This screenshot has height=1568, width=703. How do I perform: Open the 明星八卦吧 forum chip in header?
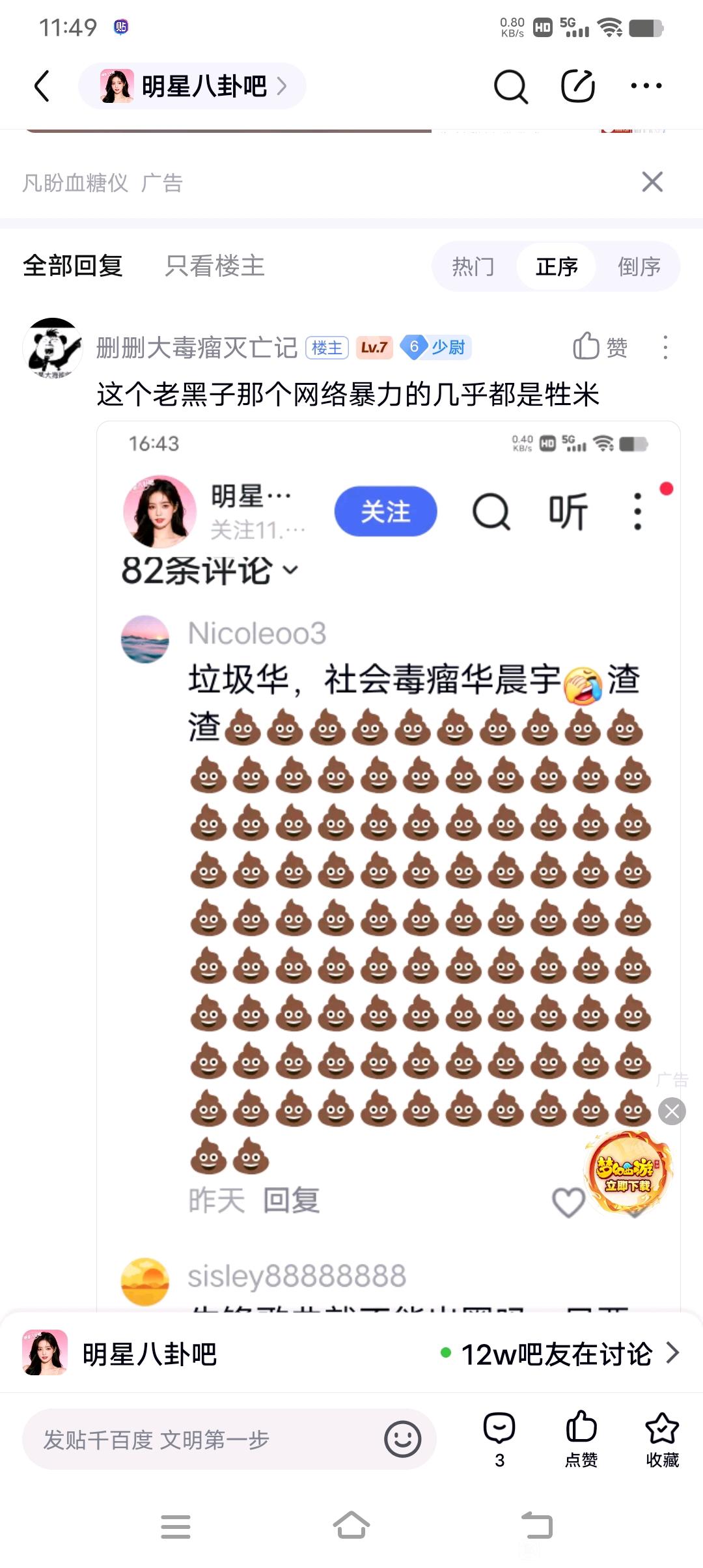point(193,86)
